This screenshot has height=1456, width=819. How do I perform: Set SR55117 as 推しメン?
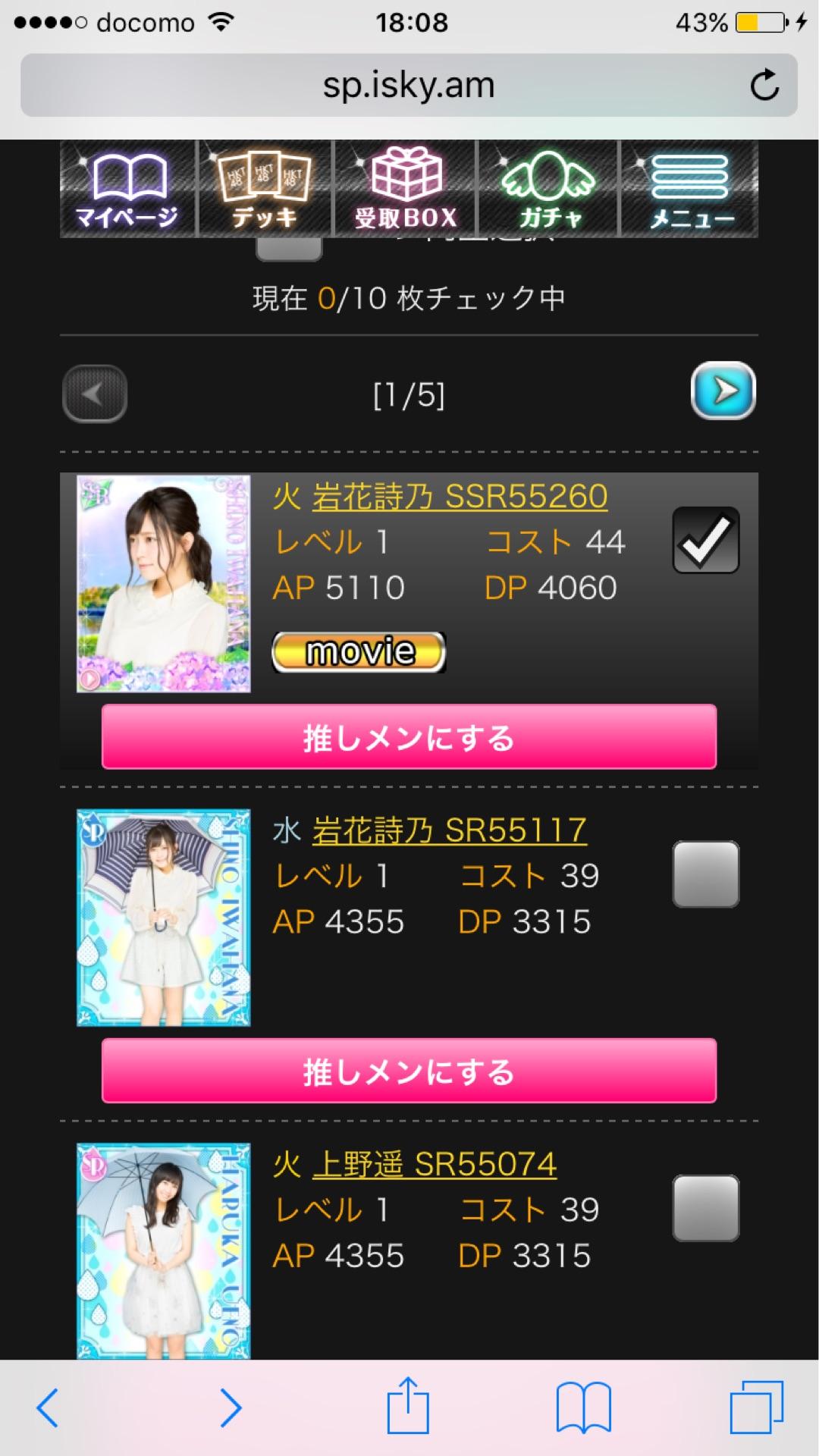[409, 1071]
